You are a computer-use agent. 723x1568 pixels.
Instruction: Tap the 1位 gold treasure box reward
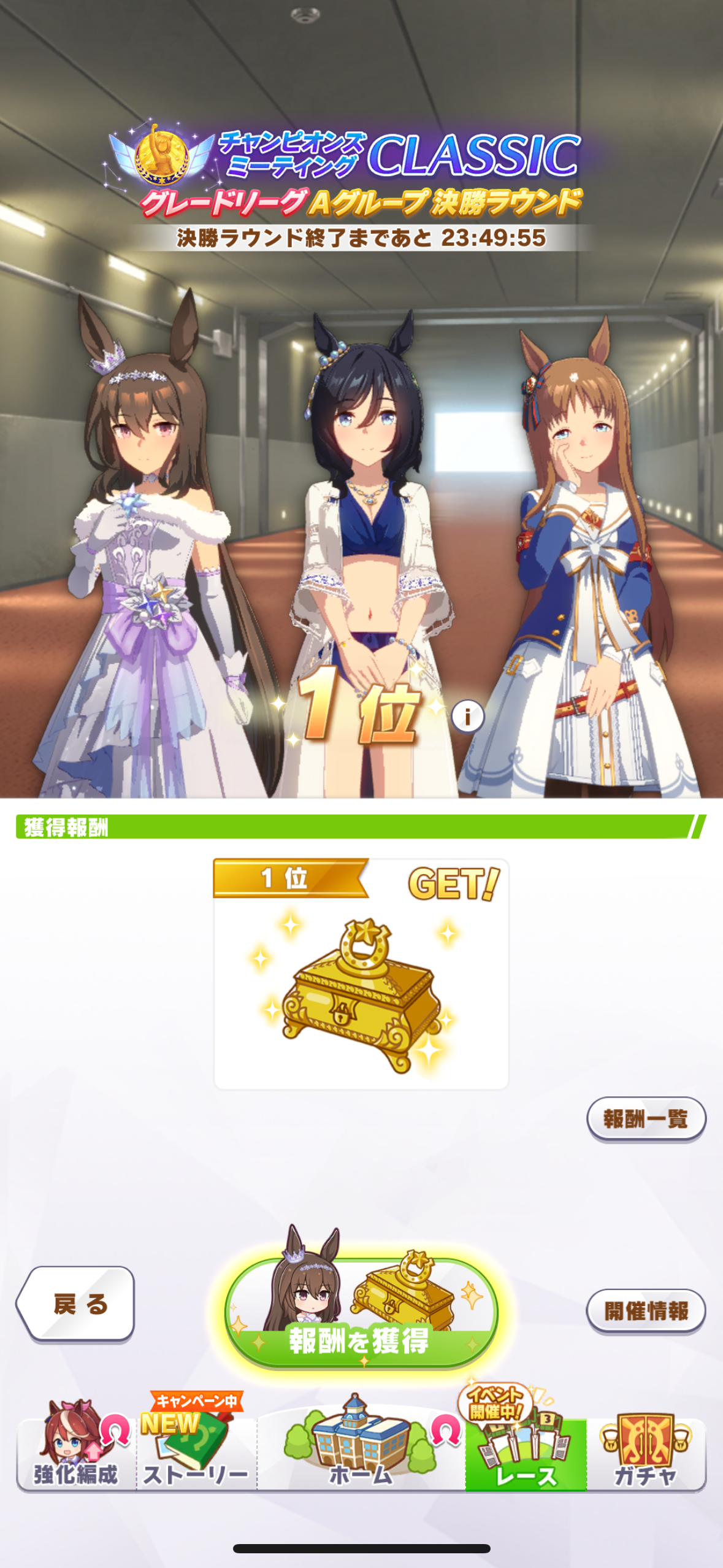[x=361, y=974]
